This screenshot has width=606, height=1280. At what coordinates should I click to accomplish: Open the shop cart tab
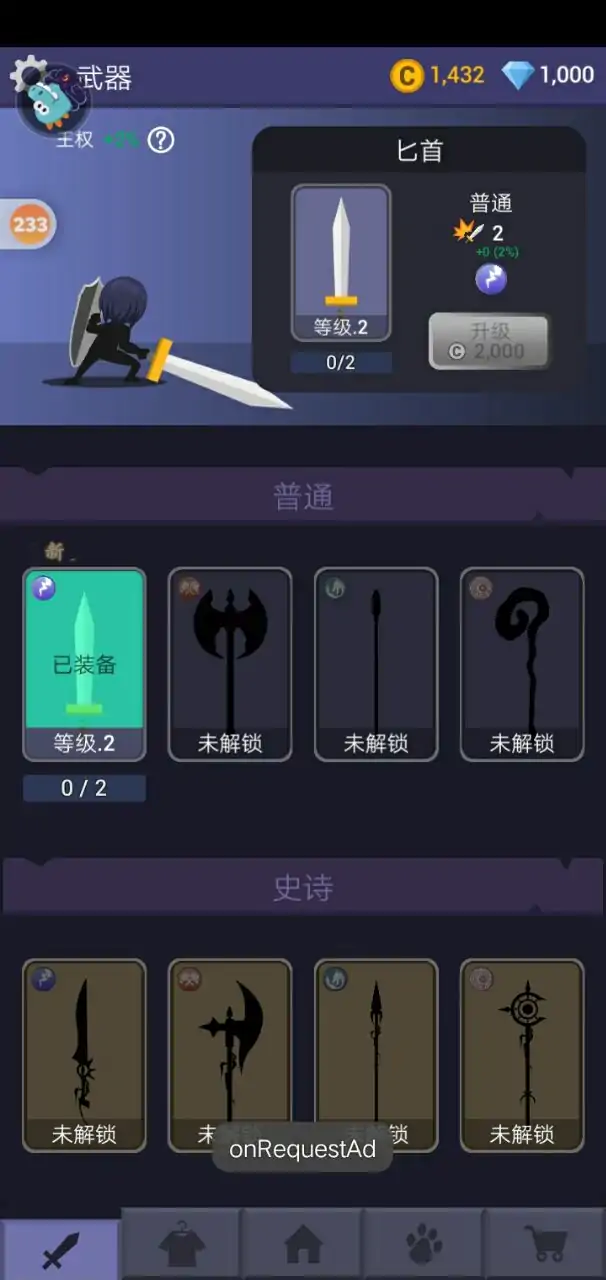click(546, 1246)
